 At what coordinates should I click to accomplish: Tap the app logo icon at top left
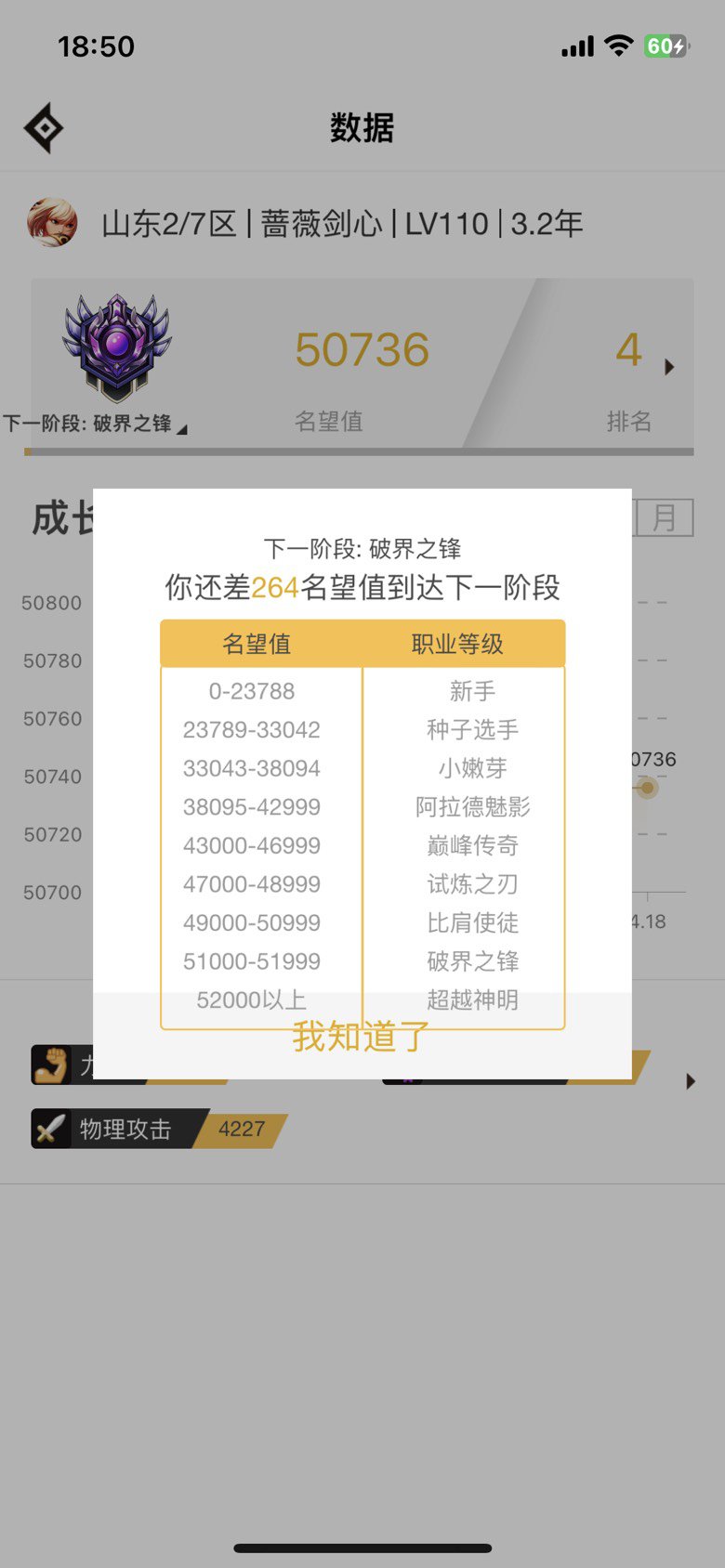[x=44, y=128]
